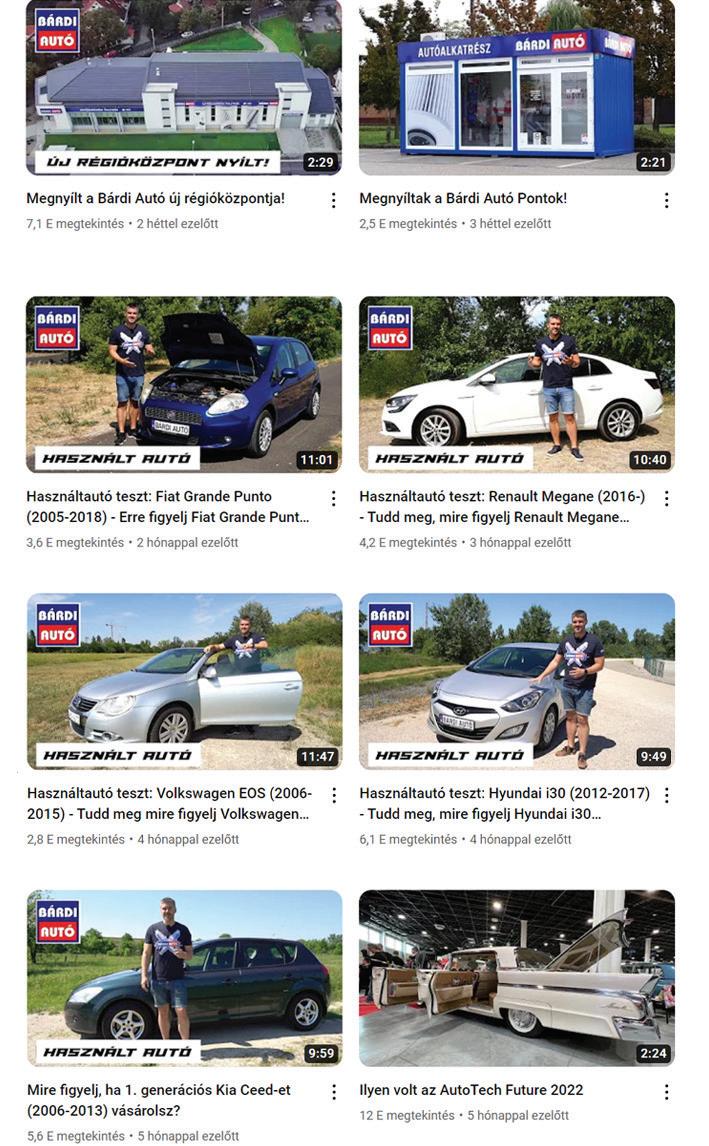
Task: Open the video about Bárdi Autó új régióközpontja
Action: click(184, 88)
